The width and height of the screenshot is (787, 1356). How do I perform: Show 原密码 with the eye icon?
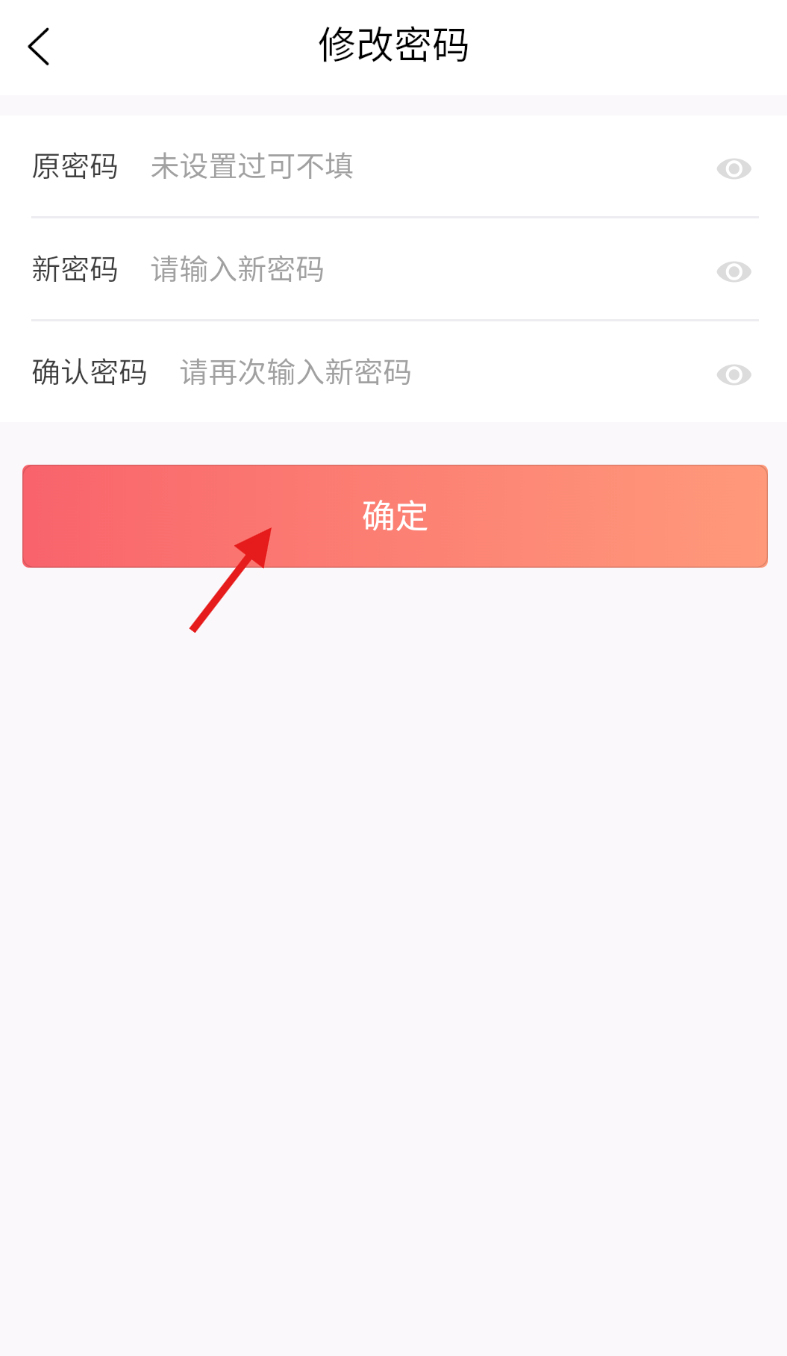pyautogui.click(x=733, y=169)
